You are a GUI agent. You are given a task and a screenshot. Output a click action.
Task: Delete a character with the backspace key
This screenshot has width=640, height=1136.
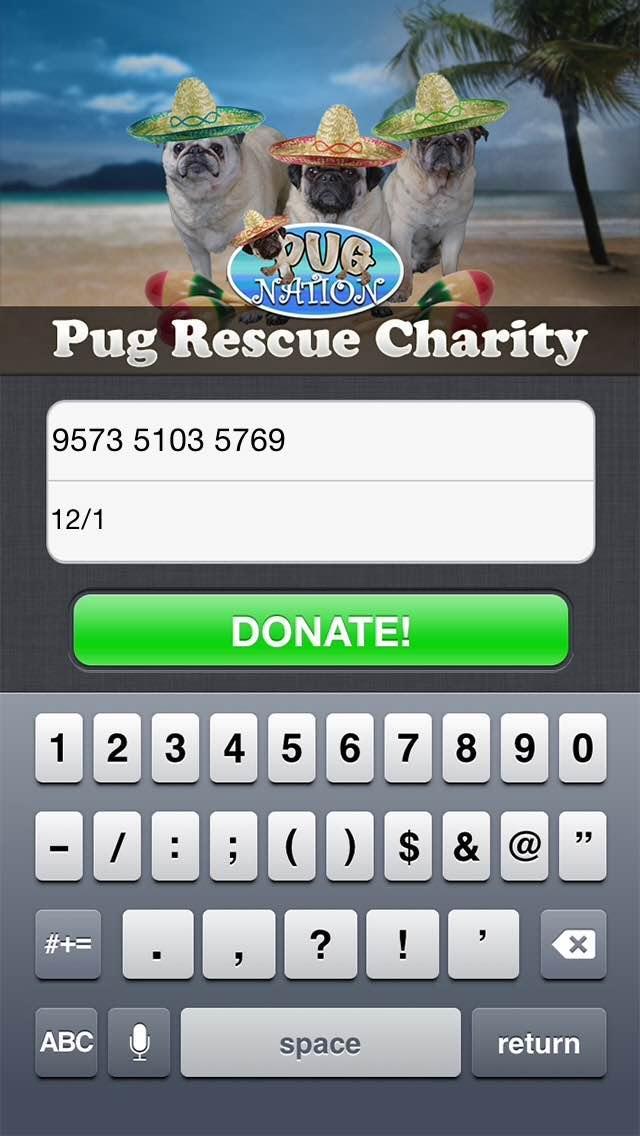click(573, 944)
